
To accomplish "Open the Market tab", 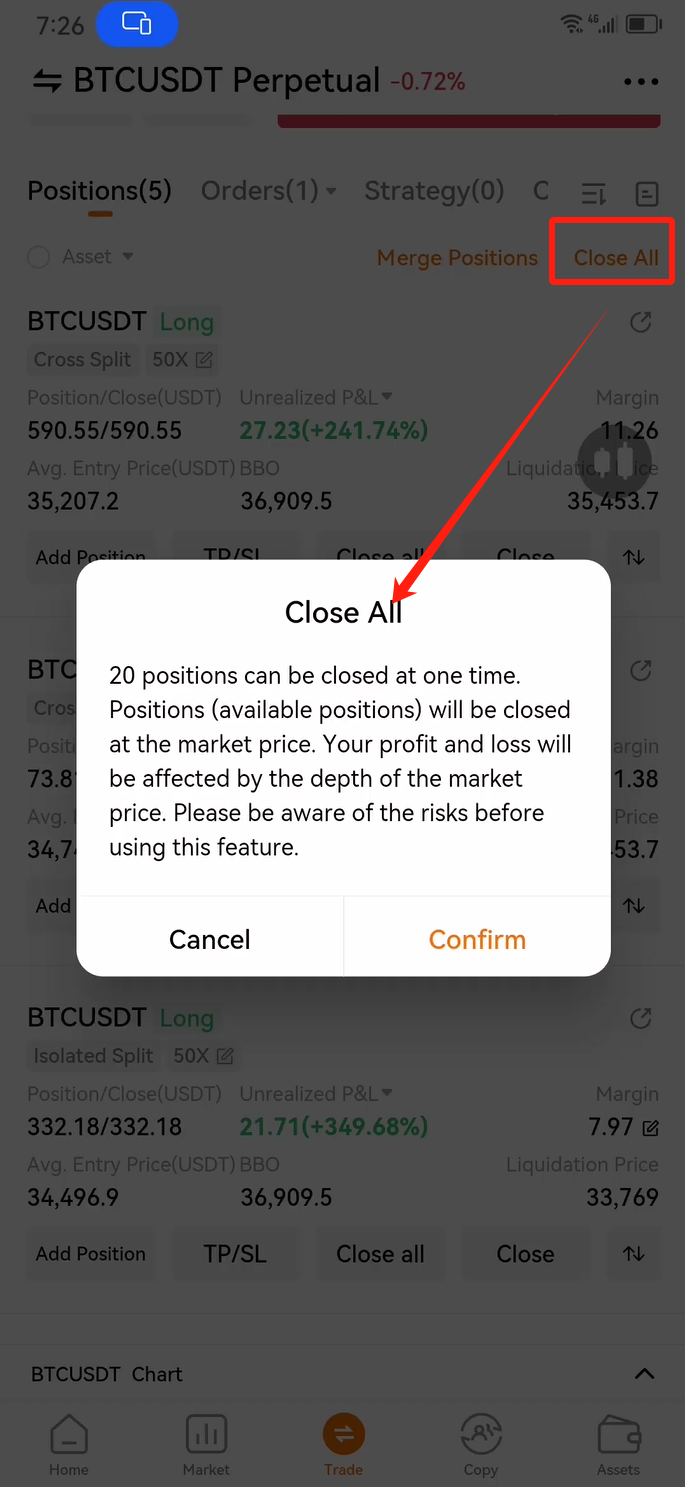I will pyautogui.click(x=206, y=1446).
